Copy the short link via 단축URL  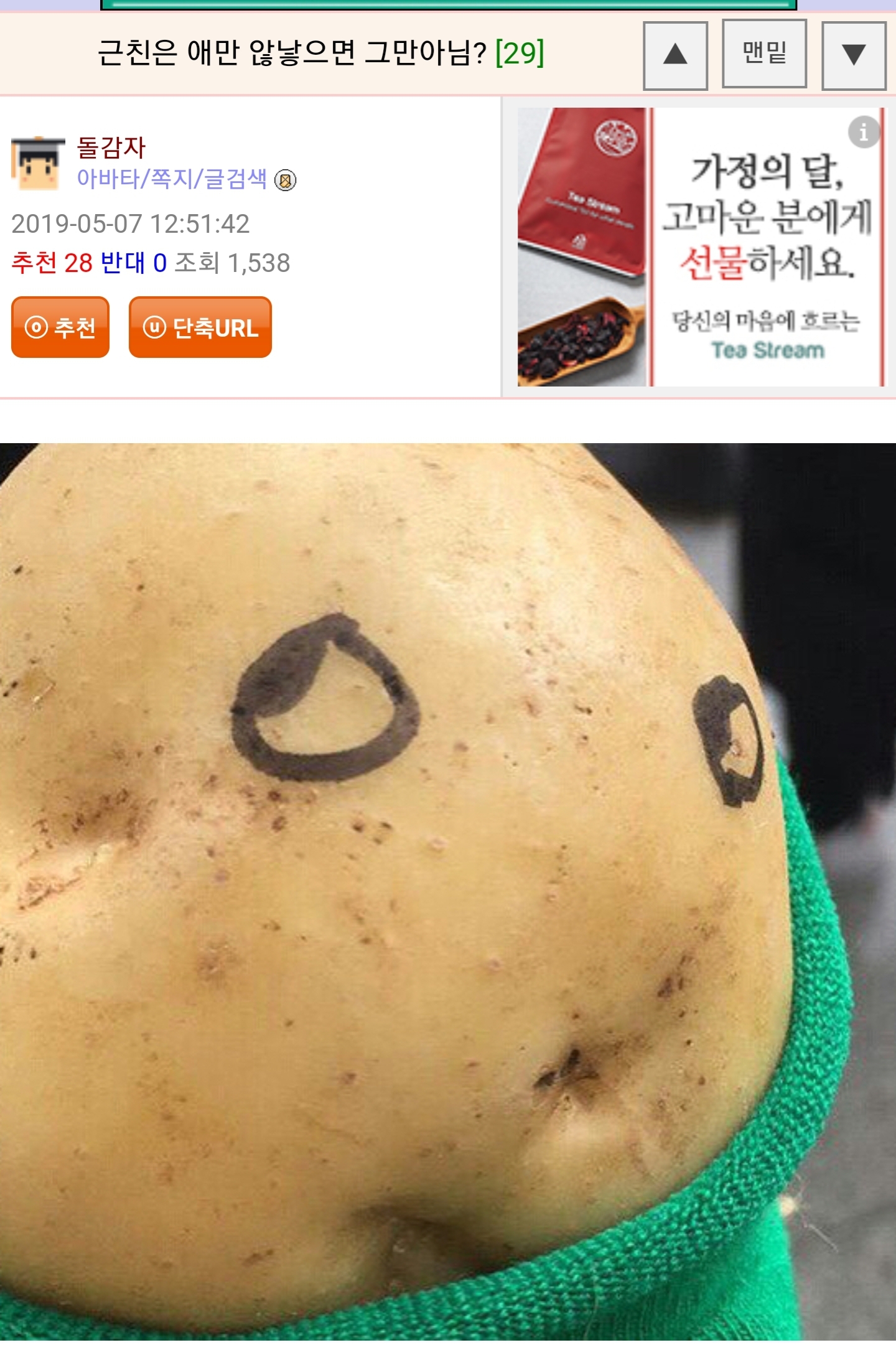click(x=200, y=327)
